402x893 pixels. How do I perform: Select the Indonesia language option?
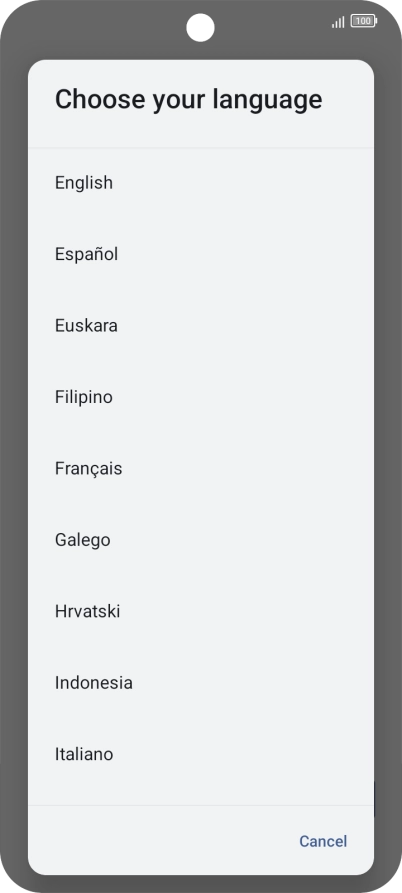click(x=201, y=683)
